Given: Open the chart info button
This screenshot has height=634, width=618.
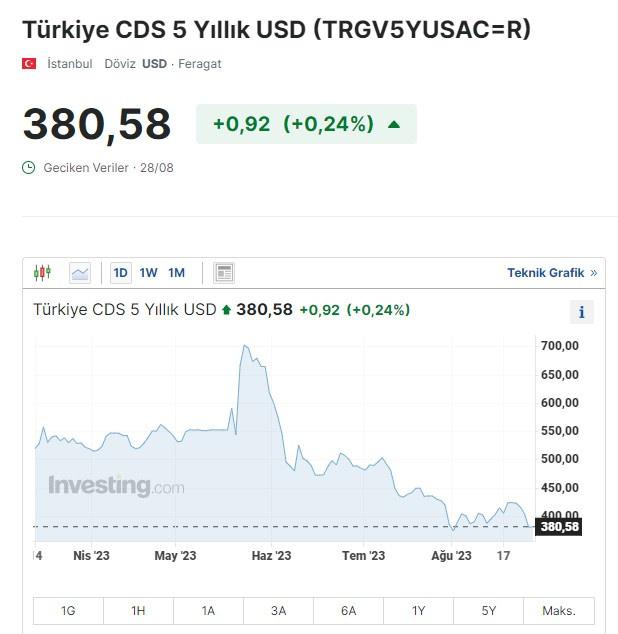Looking at the screenshot, I should [x=582, y=312].
